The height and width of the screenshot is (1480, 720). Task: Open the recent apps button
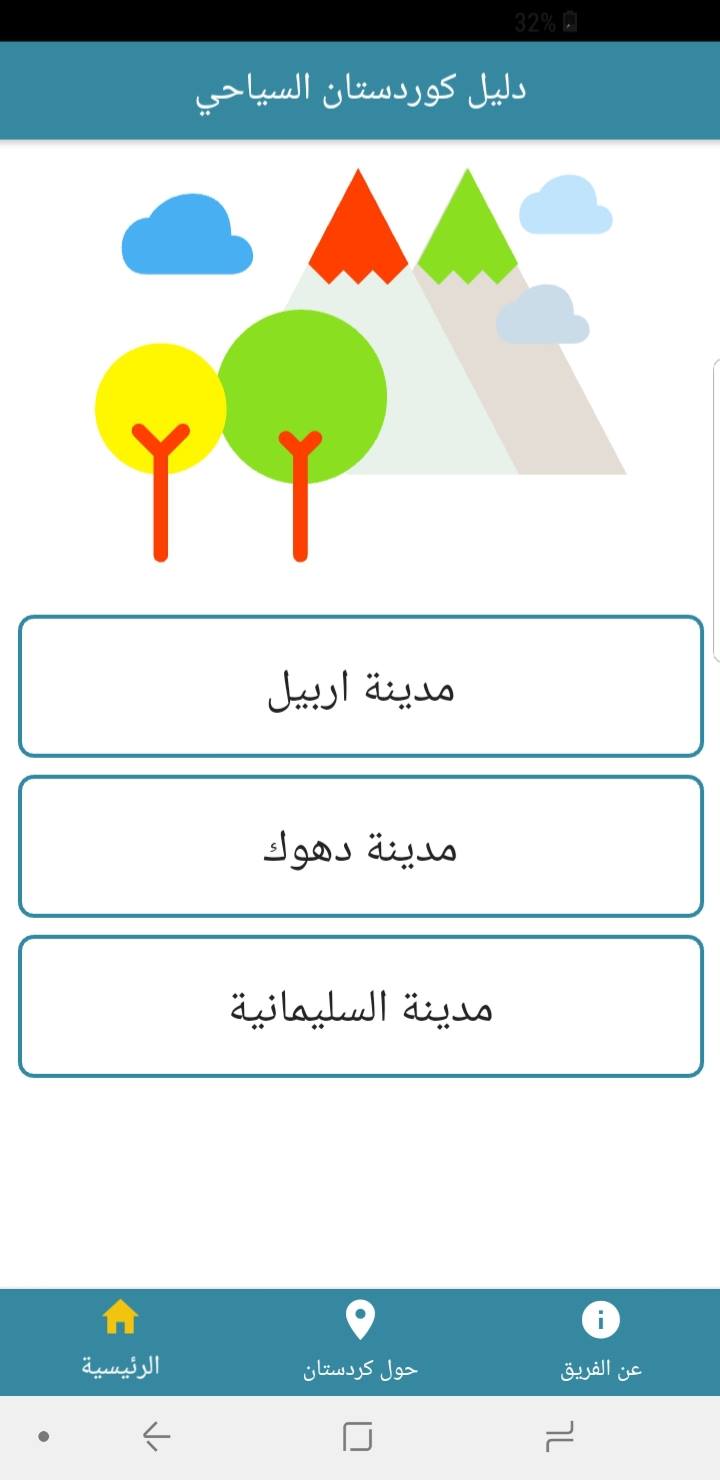559,1437
